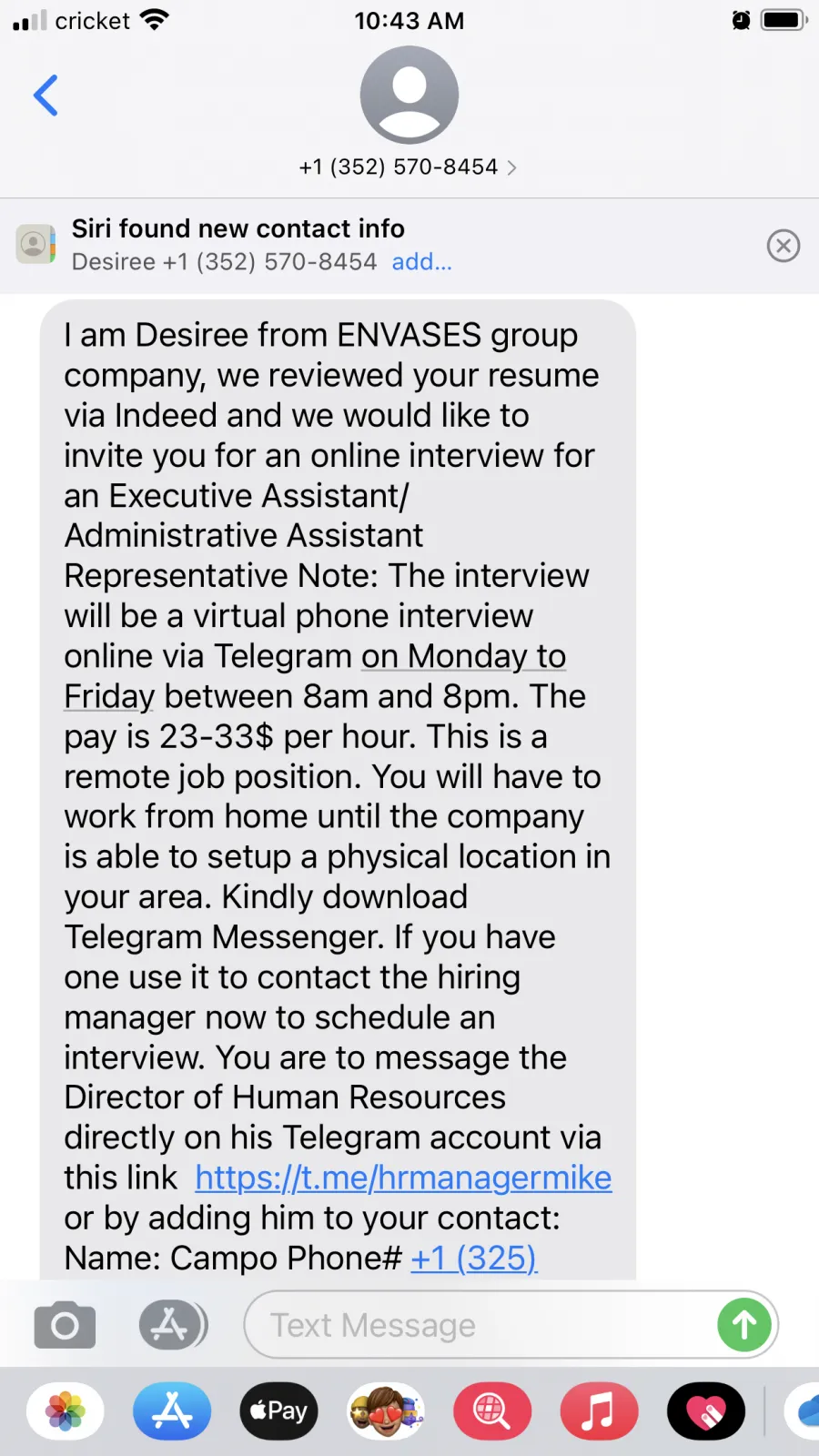Open the #images search app

click(x=492, y=1411)
